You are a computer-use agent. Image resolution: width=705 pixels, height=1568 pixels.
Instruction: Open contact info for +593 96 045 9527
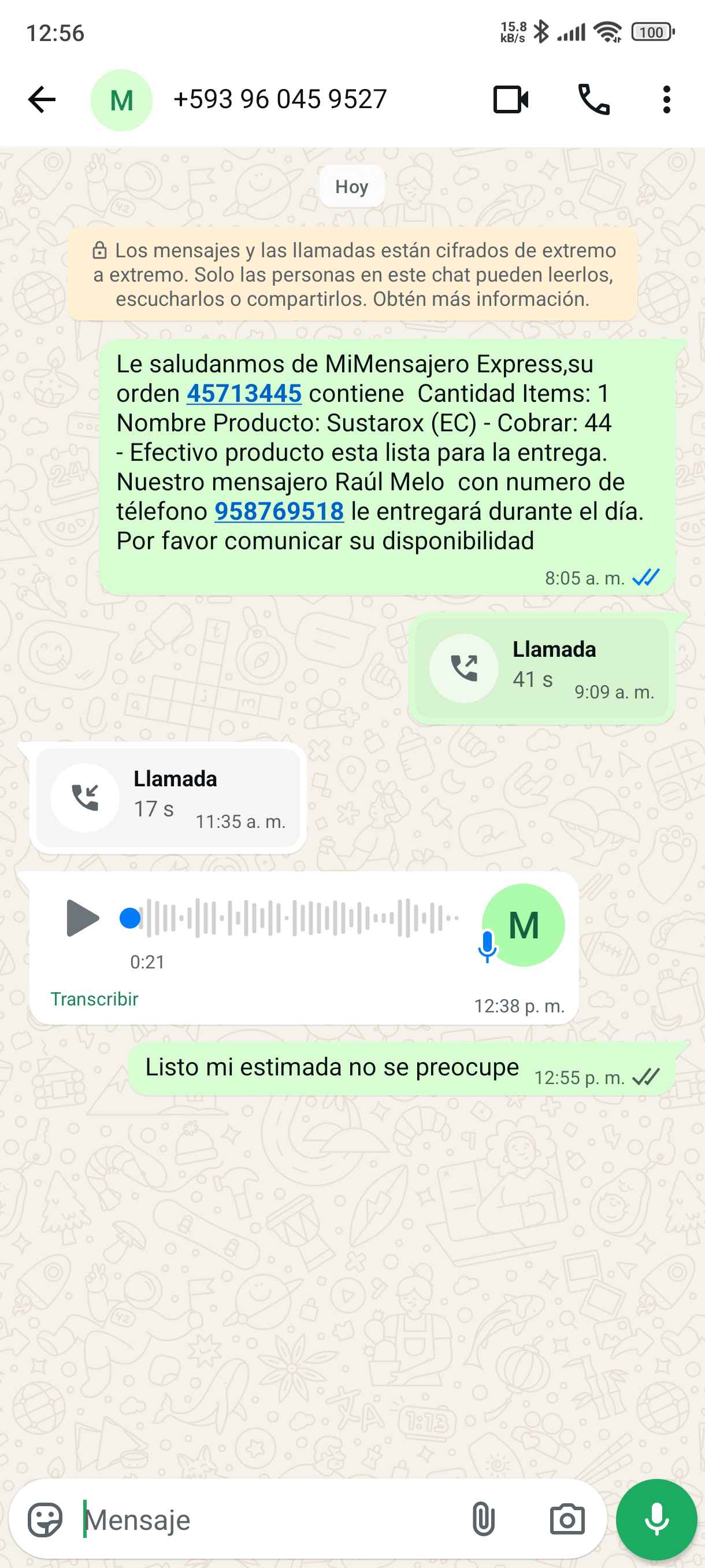pyautogui.click(x=280, y=100)
